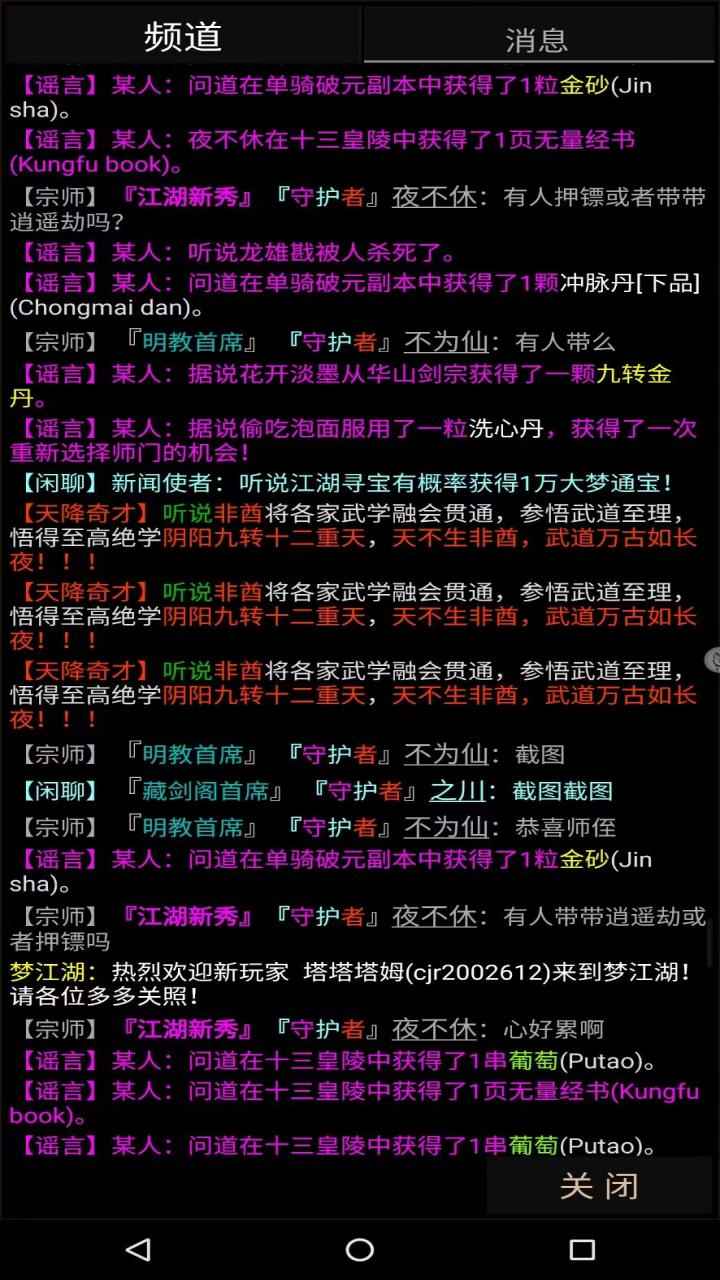Switch to the 消息 tab

point(538,38)
